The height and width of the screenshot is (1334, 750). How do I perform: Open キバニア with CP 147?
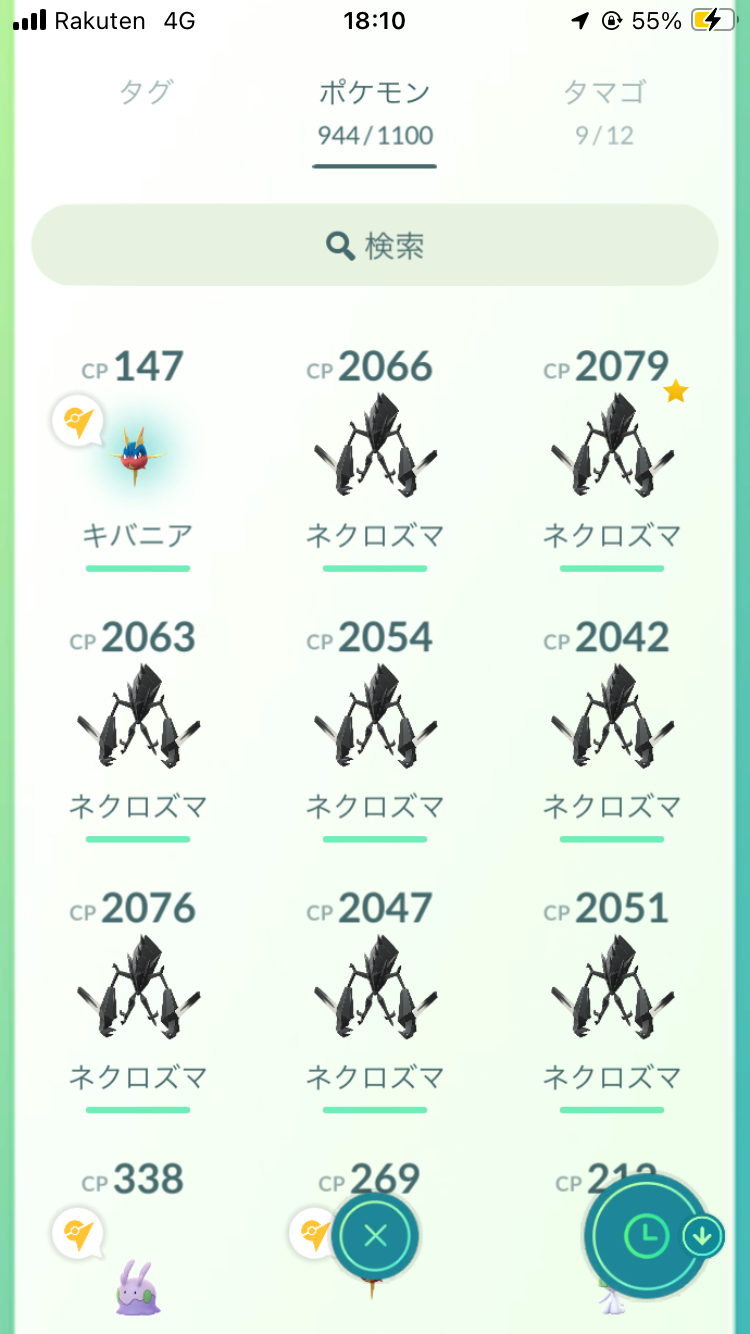tap(137, 457)
